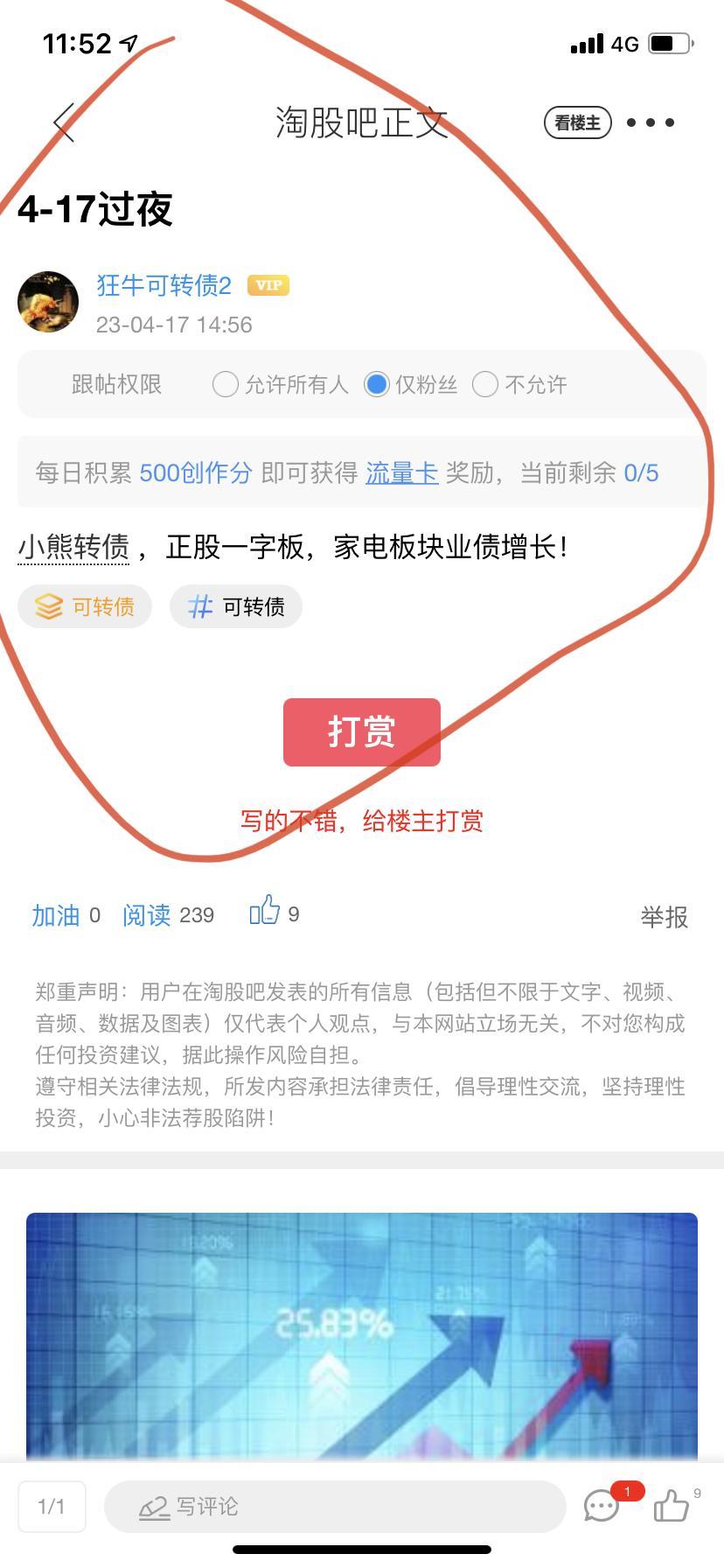Open 狂牛可转债2 author profile
Screen dimensions: 724x1568
click(164, 285)
